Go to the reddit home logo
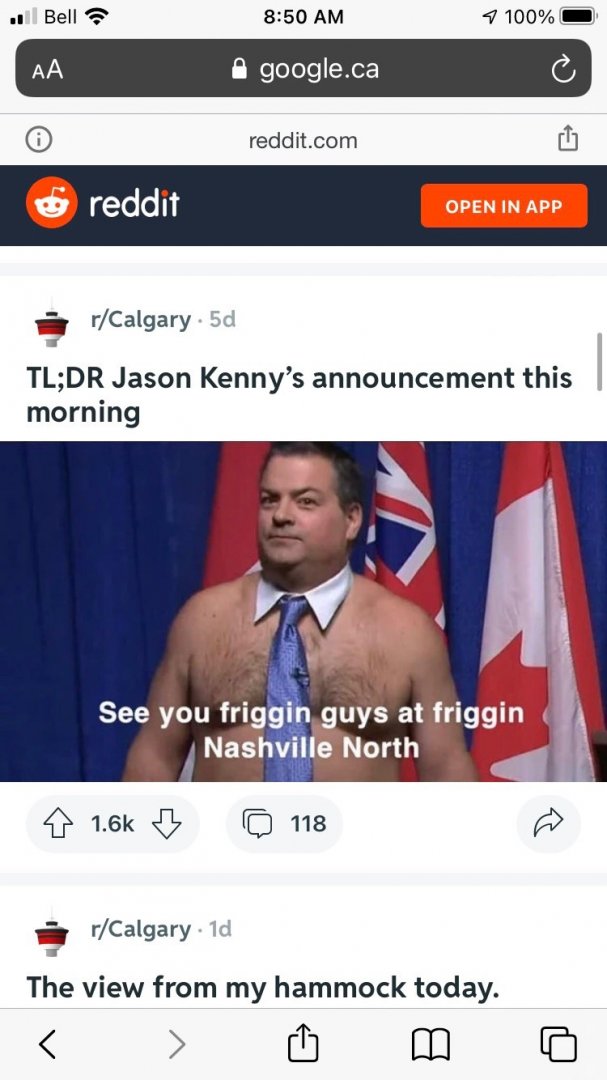607x1080 pixels. (x=104, y=205)
